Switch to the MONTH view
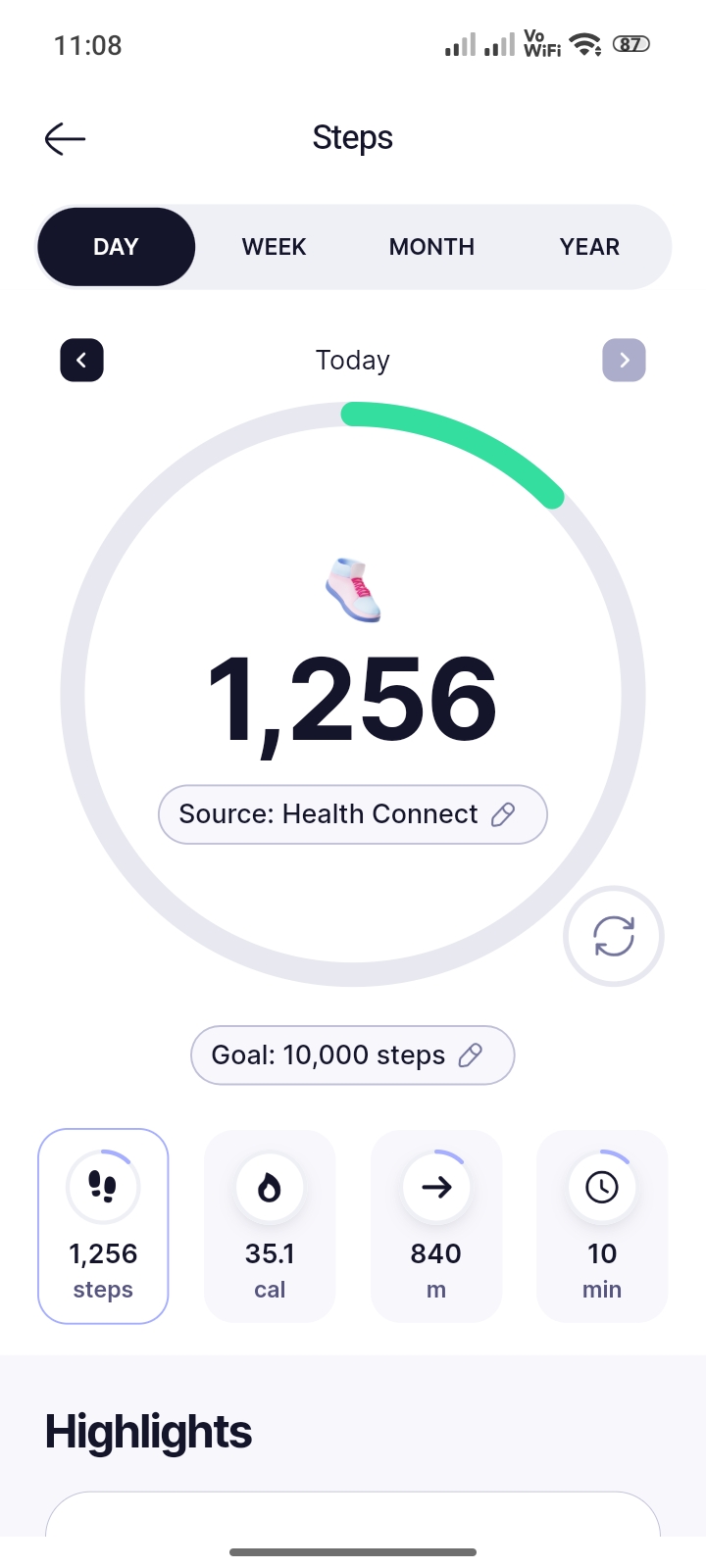This screenshot has height=1568, width=706. 431,247
